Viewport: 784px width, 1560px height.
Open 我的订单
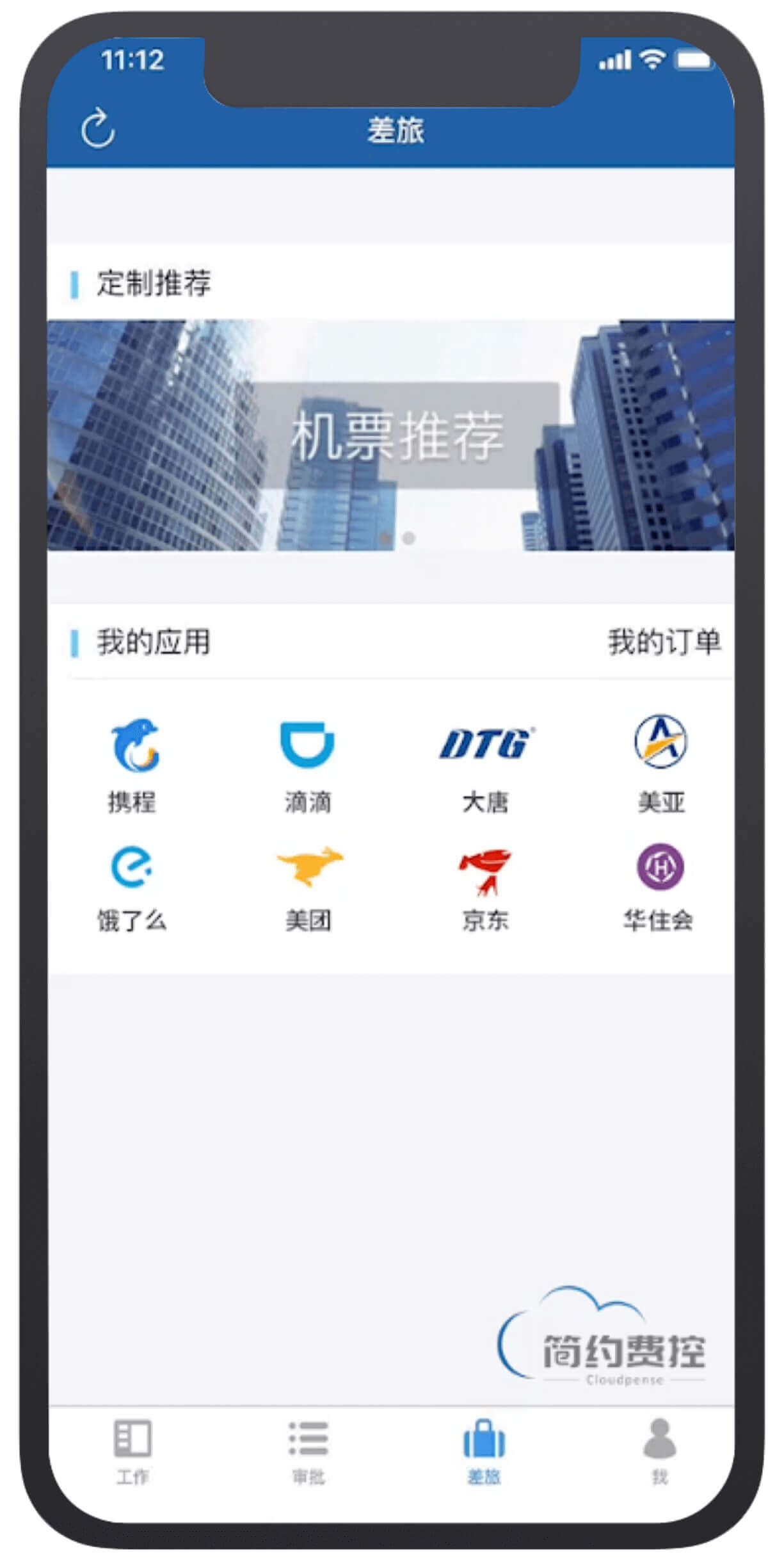(664, 641)
